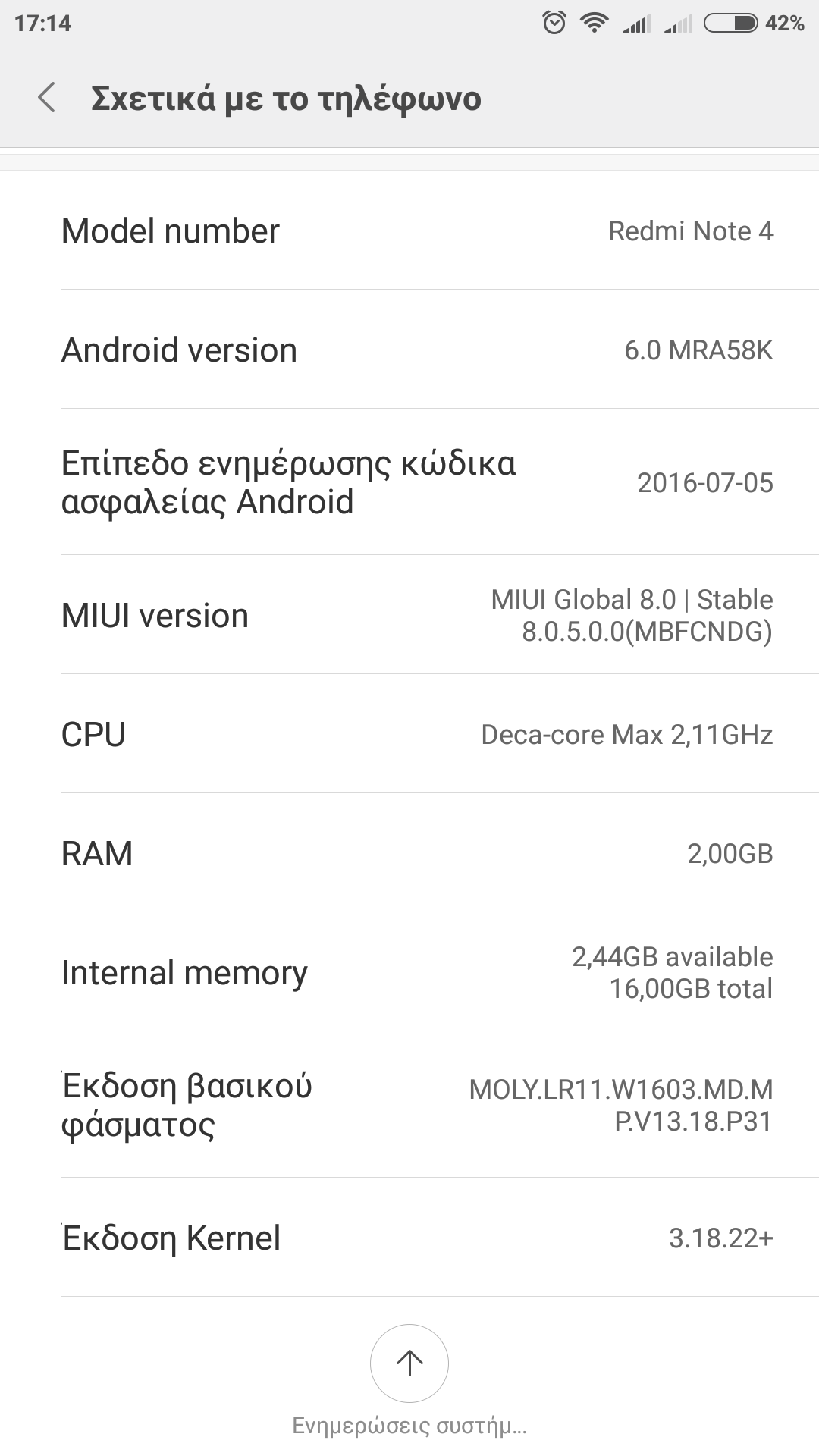Viewport: 819px width, 1456px height.
Task: Open the Internal memory row
Action: (x=409, y=972)
